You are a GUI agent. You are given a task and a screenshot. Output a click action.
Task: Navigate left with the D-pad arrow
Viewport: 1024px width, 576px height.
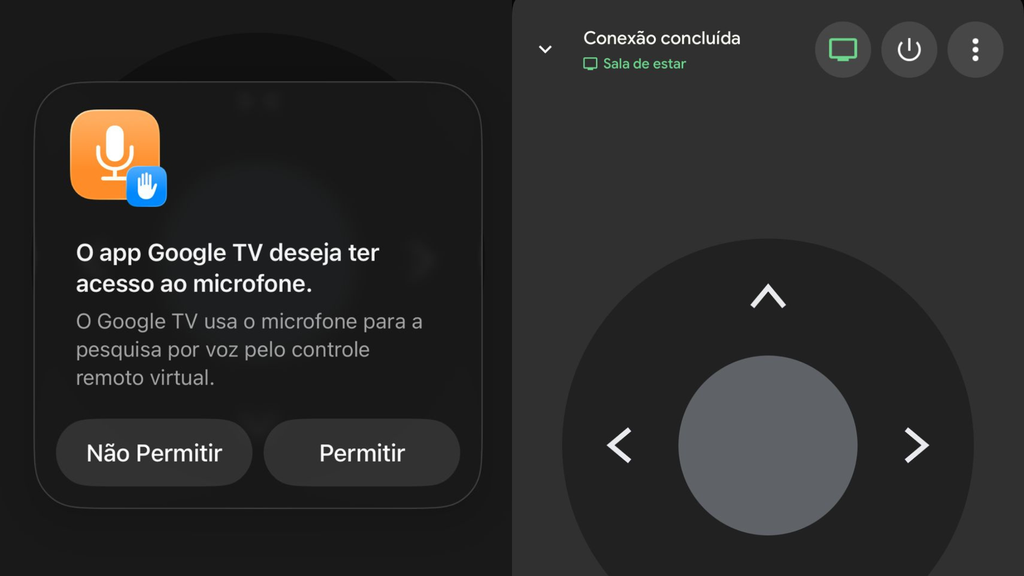coord(620,445)
